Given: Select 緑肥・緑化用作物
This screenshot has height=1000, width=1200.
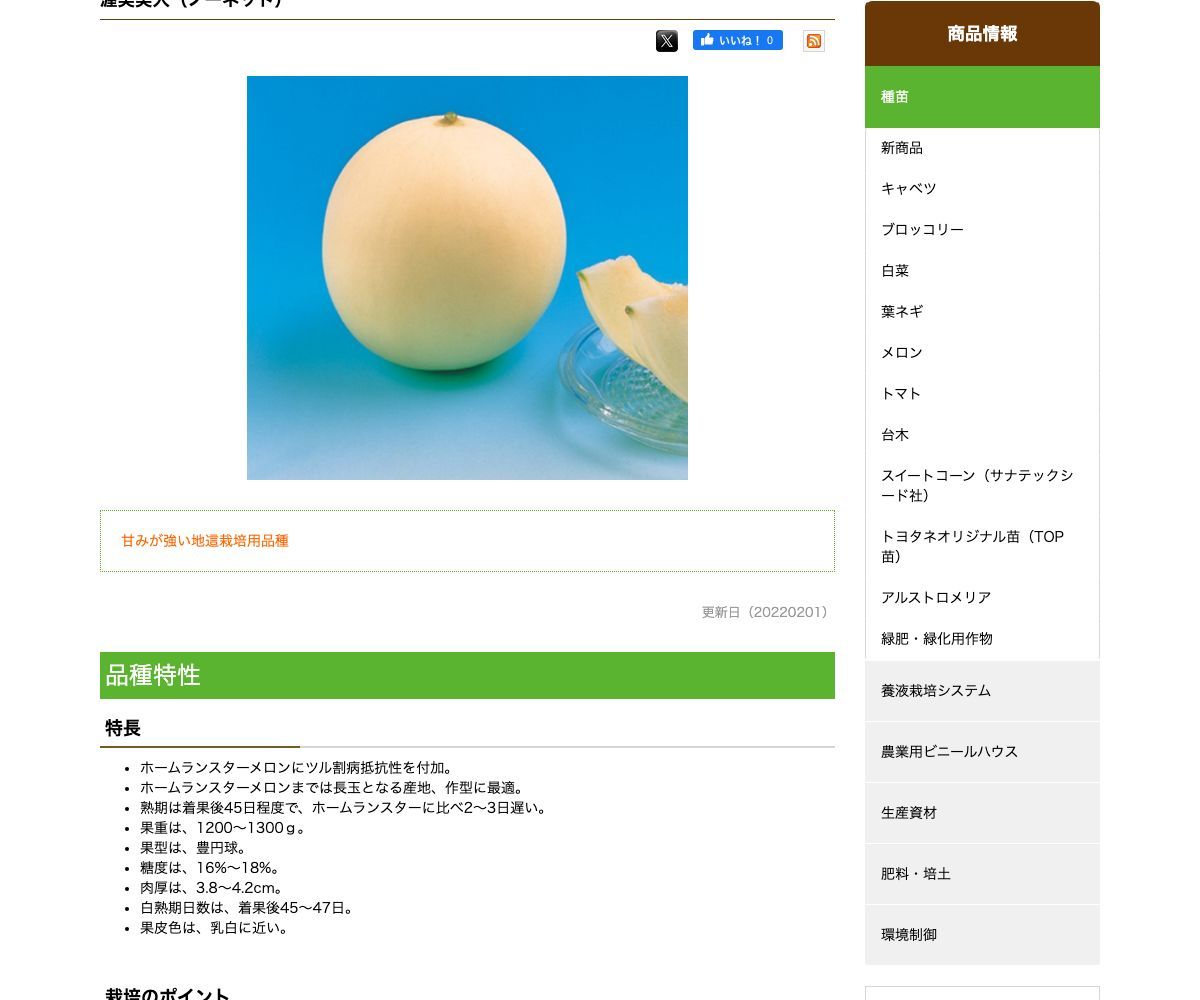Looking at the screenshot, I should pos(937,639).
